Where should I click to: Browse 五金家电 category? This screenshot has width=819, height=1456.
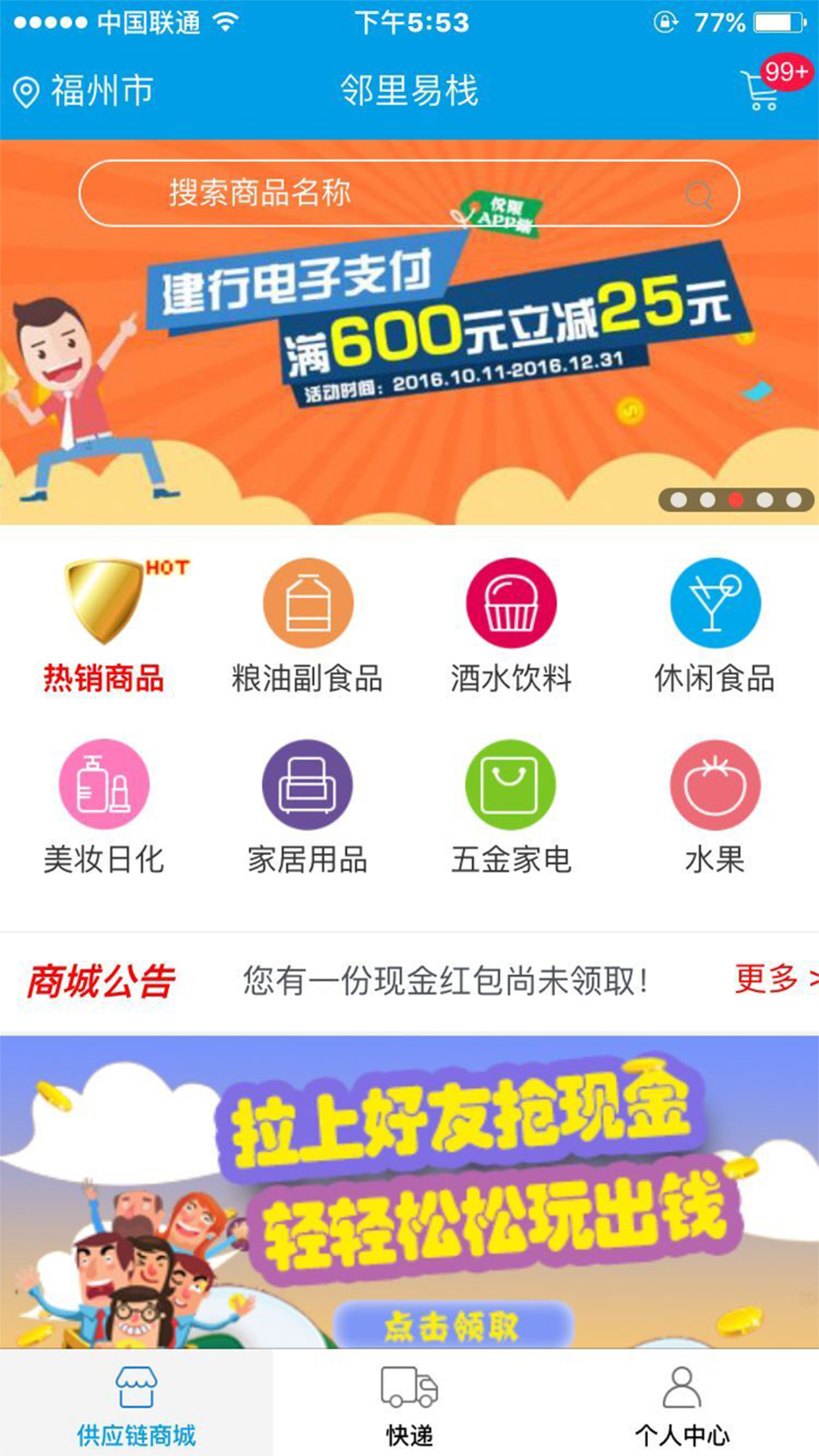(511, 806)
